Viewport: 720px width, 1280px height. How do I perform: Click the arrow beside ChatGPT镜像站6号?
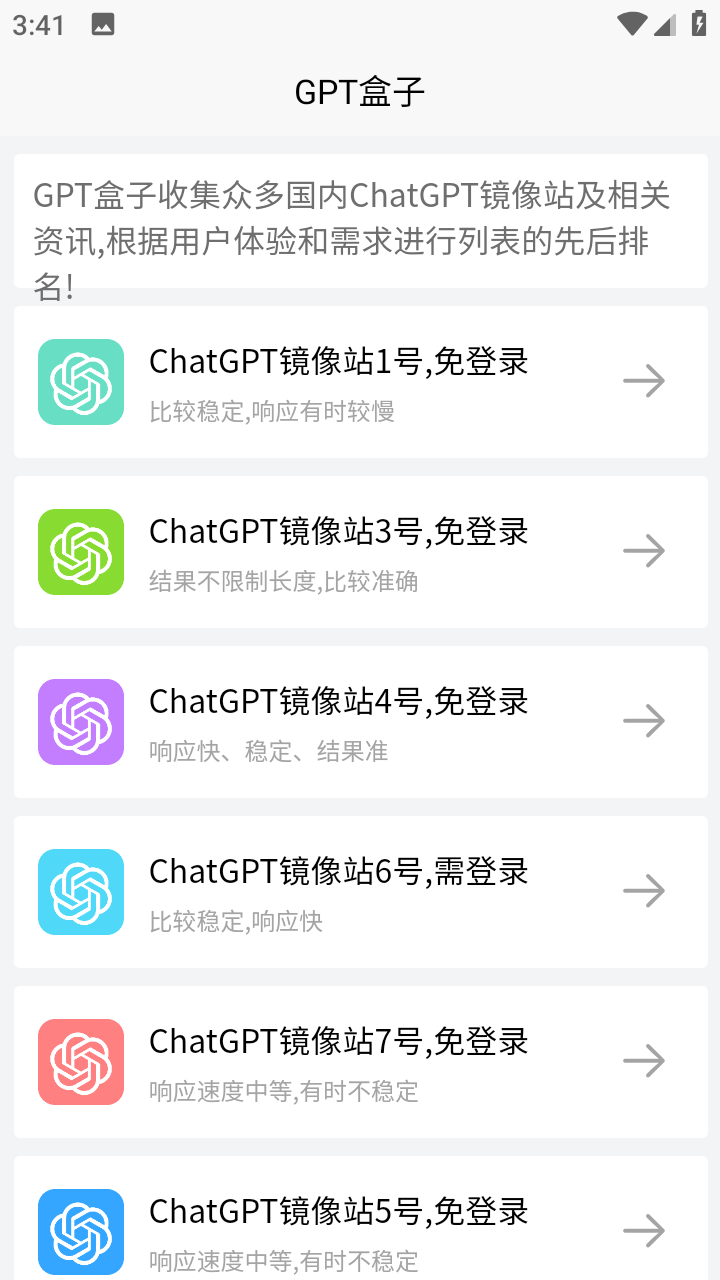coord(645,891)
